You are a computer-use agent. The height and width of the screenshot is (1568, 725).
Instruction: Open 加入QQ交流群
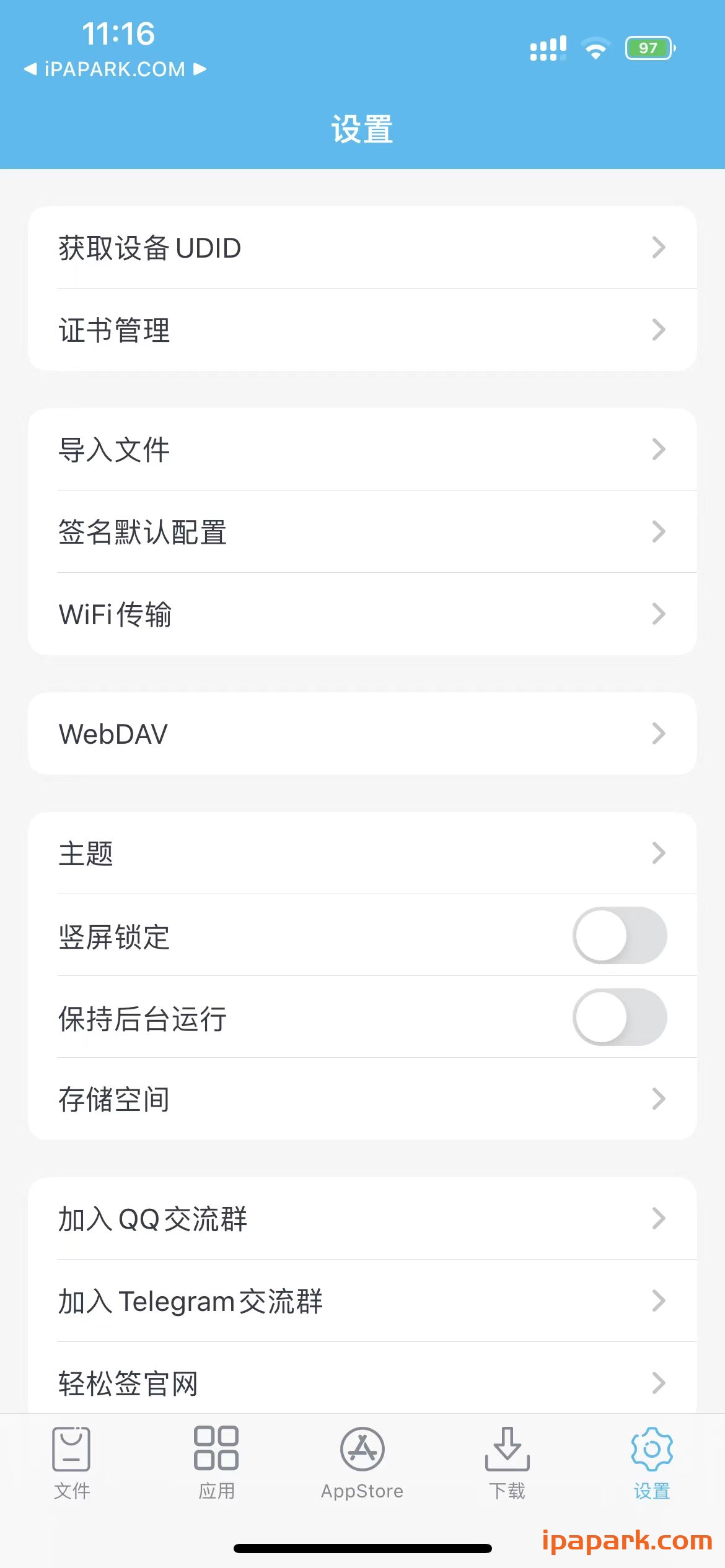(x=362, y=1219)
